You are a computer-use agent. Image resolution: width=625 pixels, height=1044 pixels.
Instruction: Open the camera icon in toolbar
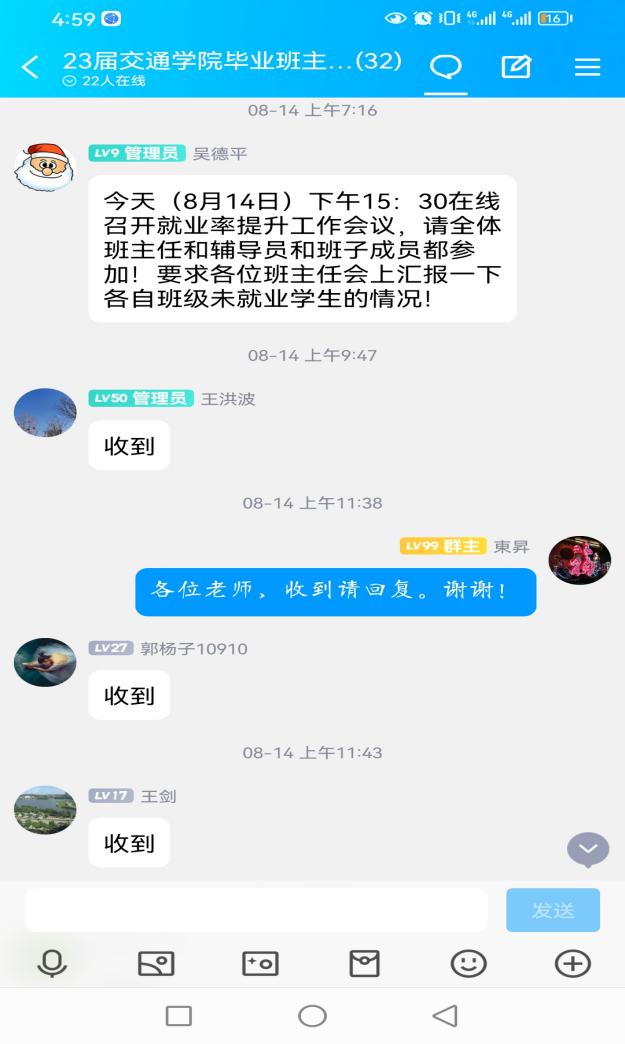coord(260,963)
